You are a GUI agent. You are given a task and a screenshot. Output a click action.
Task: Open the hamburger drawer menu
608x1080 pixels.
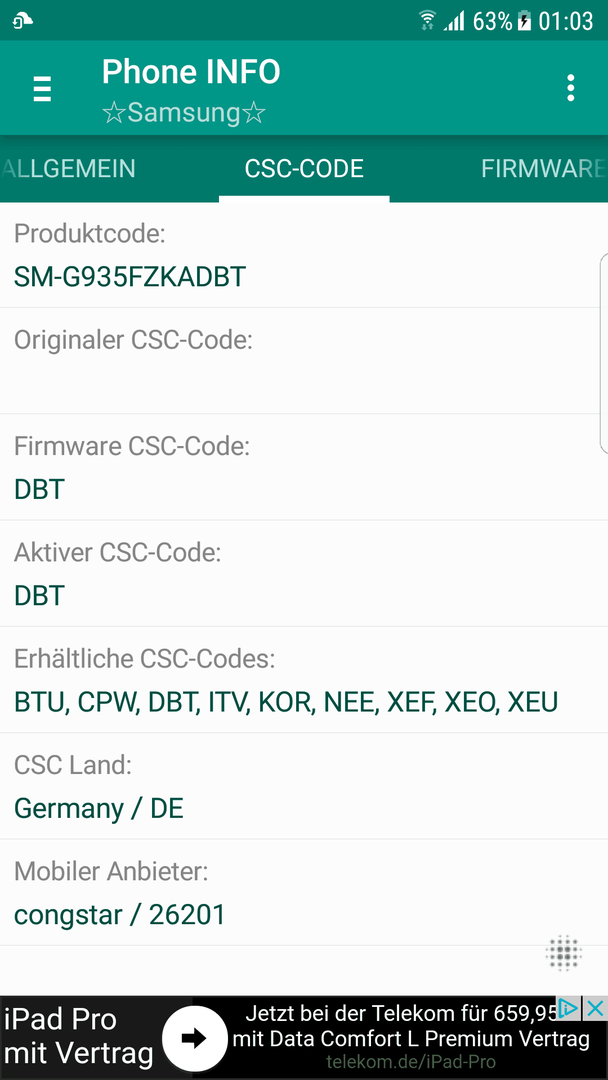click(x=42, y=88)
